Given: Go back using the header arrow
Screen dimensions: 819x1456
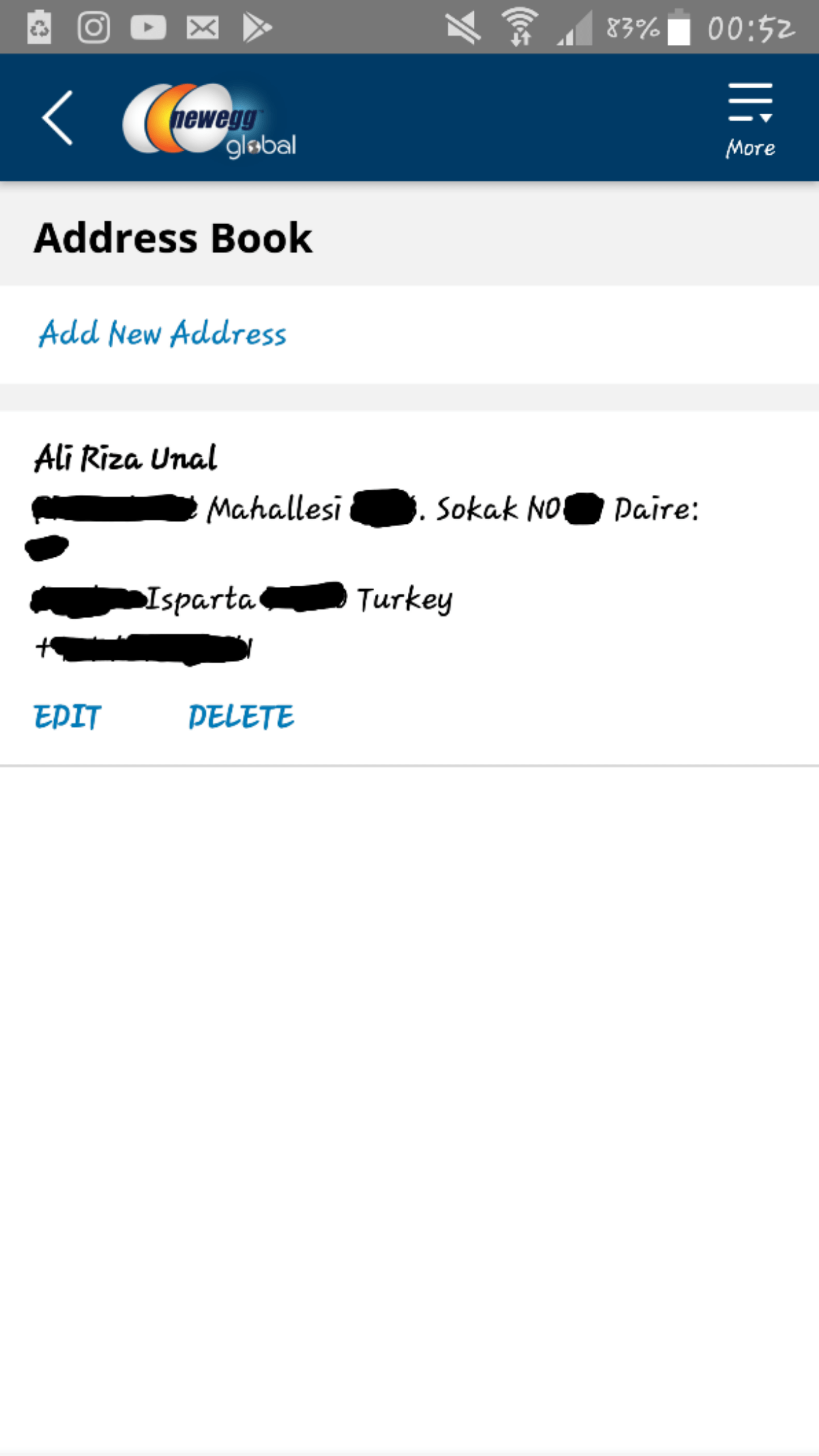Looking at the screenshot, I should (x=58, y=118).
